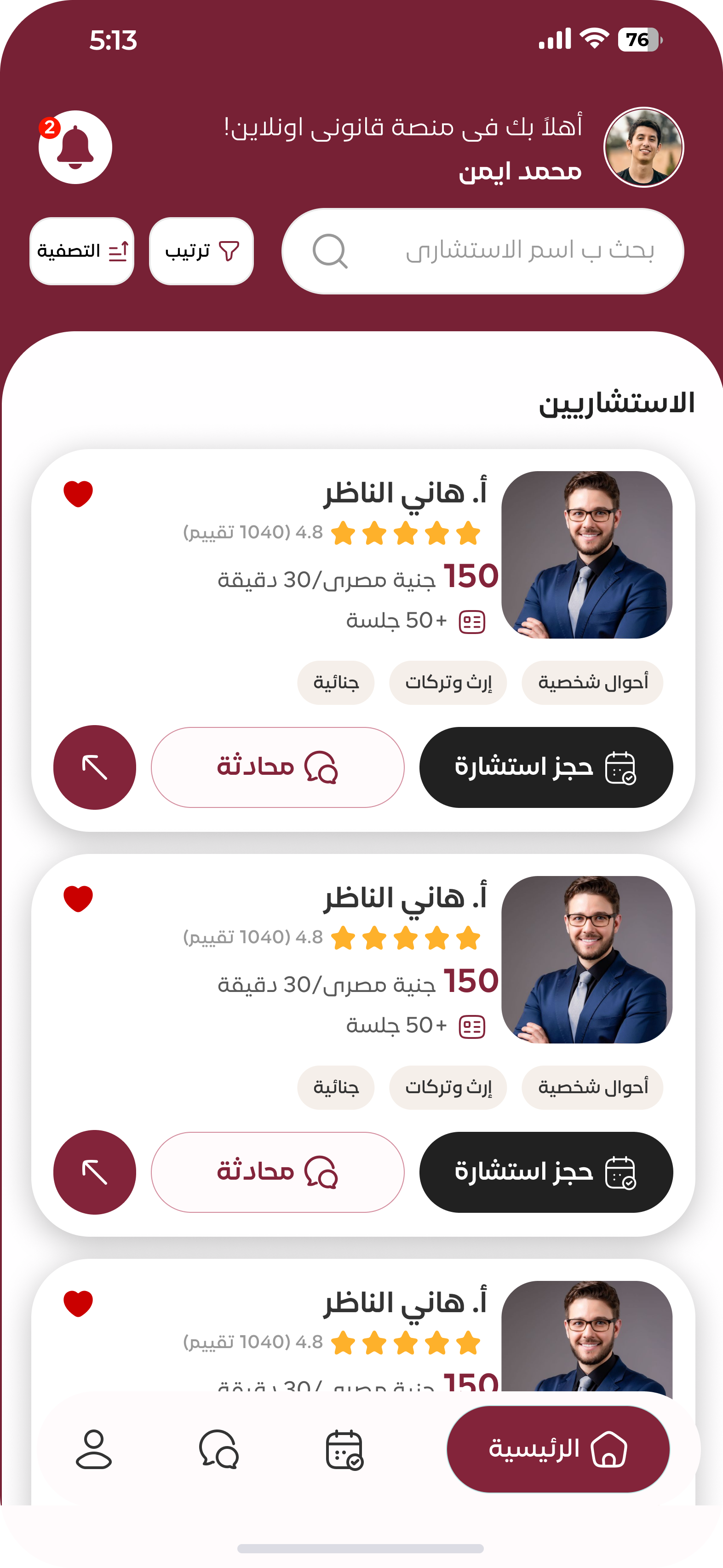This screenshot has width=723, height=1568.
Task: Open the first consultant's details via arrow button
Action: pyautogui.click(x=94, y=767)
